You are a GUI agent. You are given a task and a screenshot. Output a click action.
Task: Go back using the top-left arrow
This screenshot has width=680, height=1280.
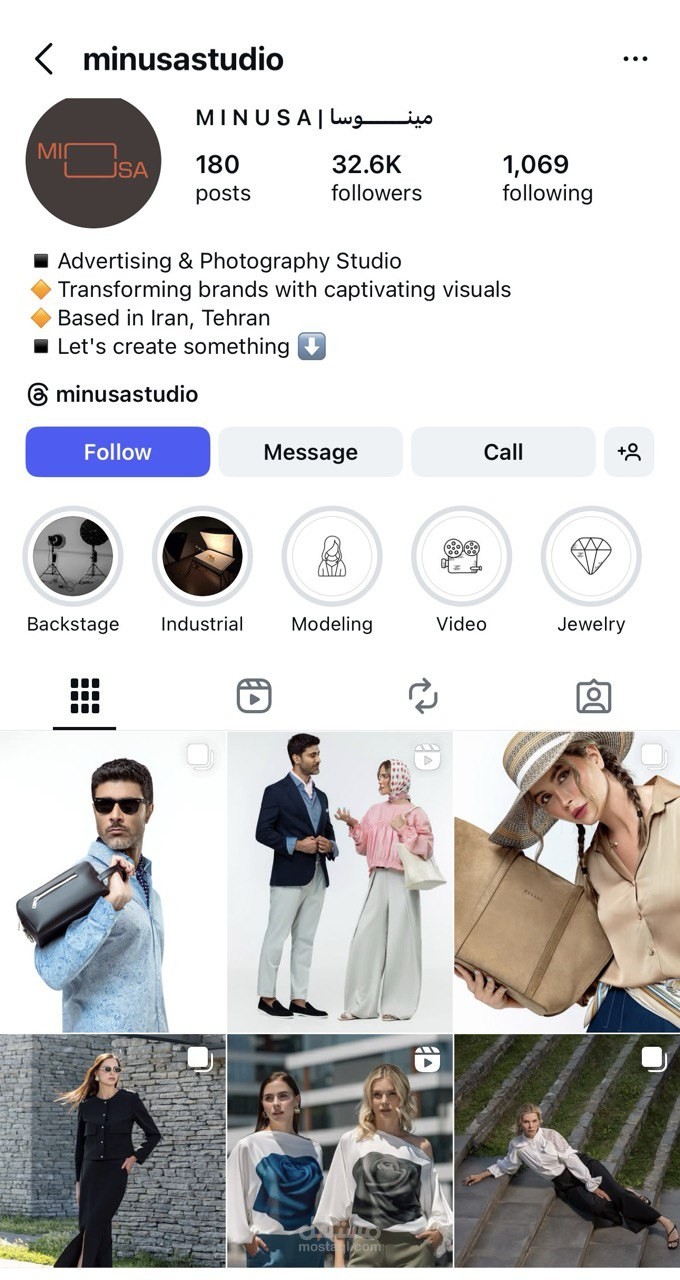(44, 59)
